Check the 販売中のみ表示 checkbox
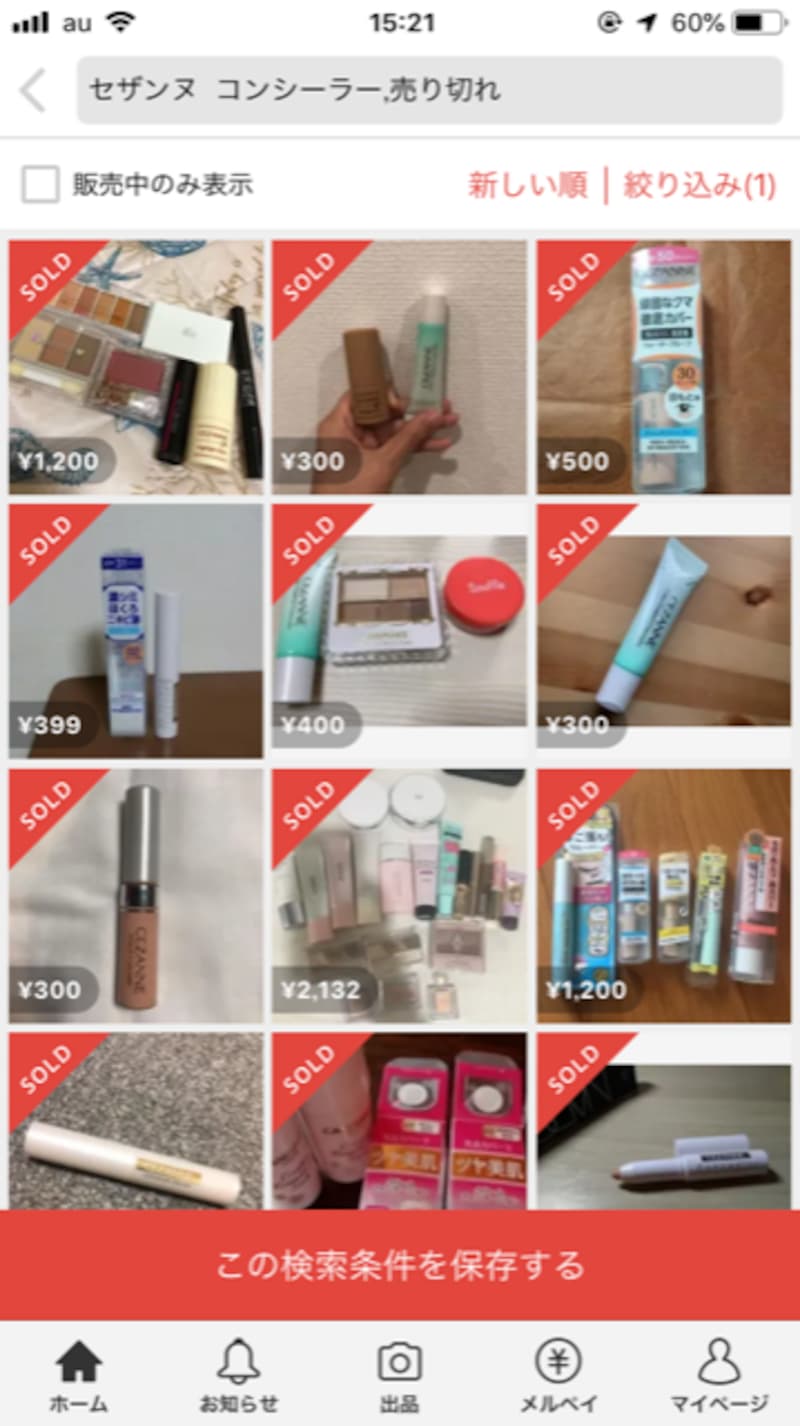Image resolution: width=800 pixels, height=1426 pixels. tap(41, 185)
